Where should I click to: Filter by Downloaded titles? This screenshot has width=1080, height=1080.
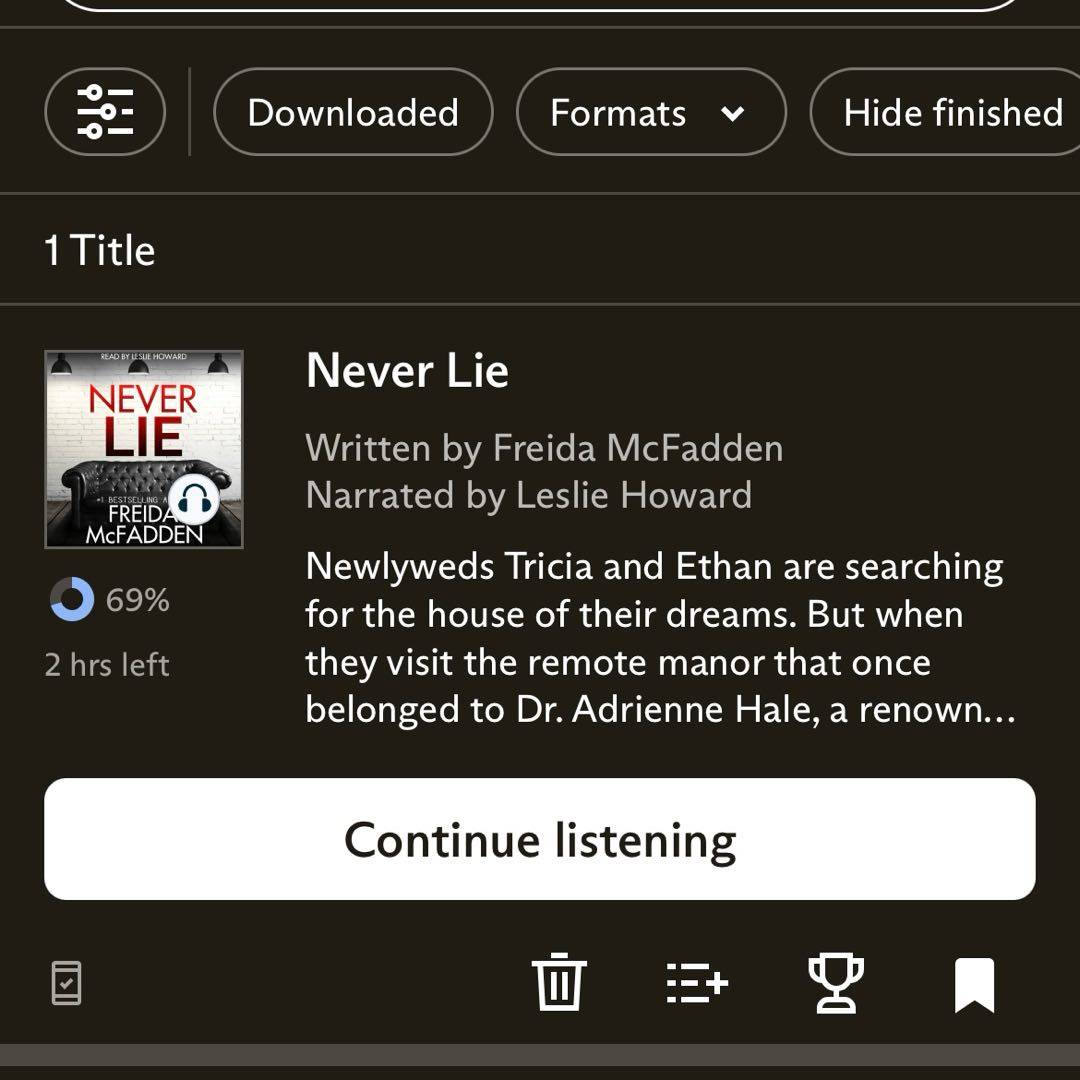click(x=353, y=112)
